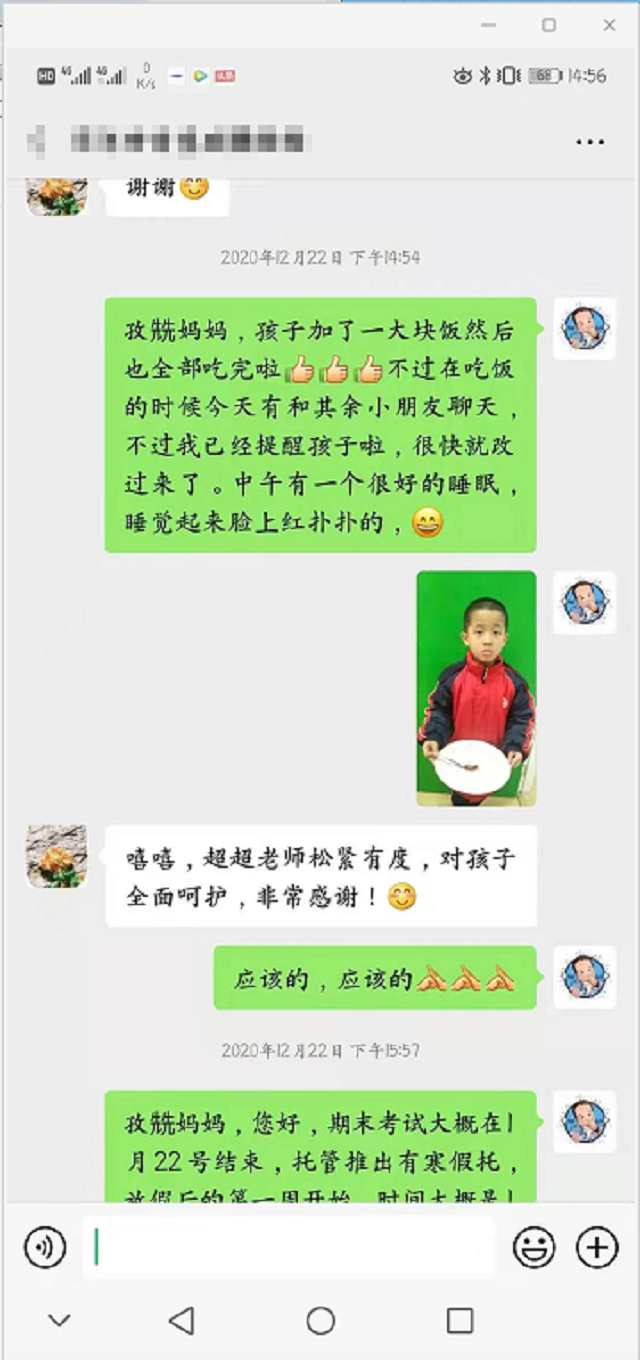Open the chat's three-dot more menu

[x=590, y=142]
